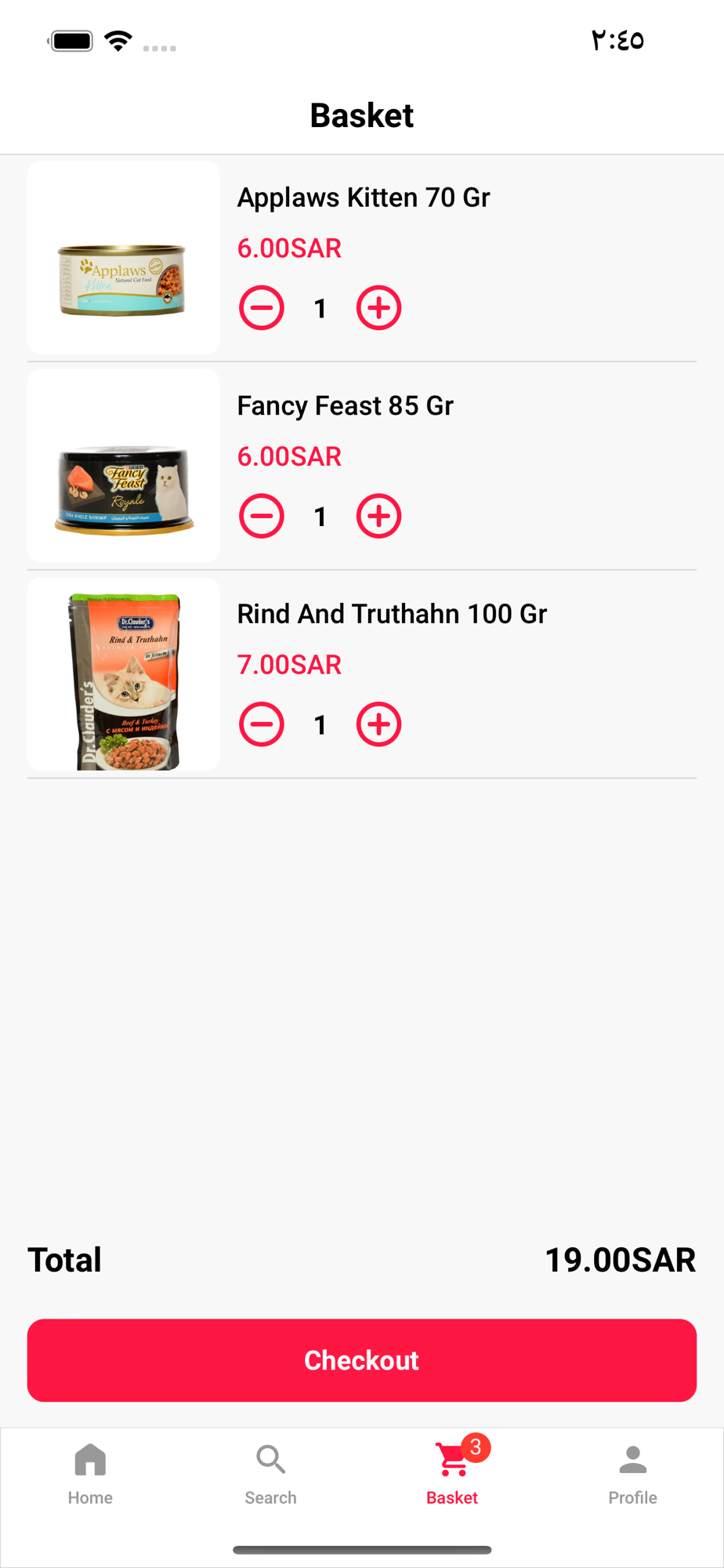The height and width of the screenshot is (1568, 724).
Task: Select the Basket tab
Action: click(452, 1474)
